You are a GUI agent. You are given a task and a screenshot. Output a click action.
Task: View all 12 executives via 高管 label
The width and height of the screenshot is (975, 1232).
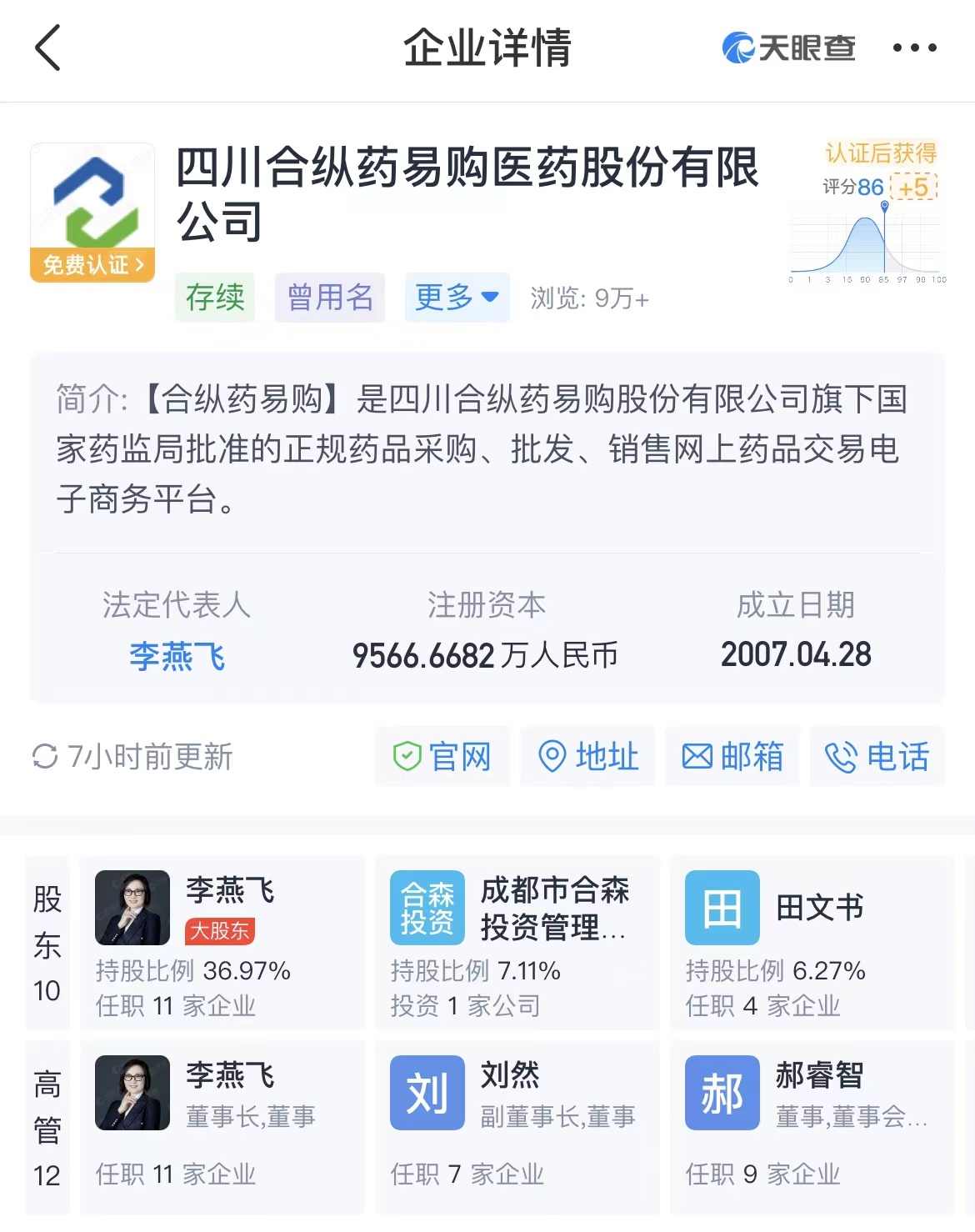point(47,1129)
